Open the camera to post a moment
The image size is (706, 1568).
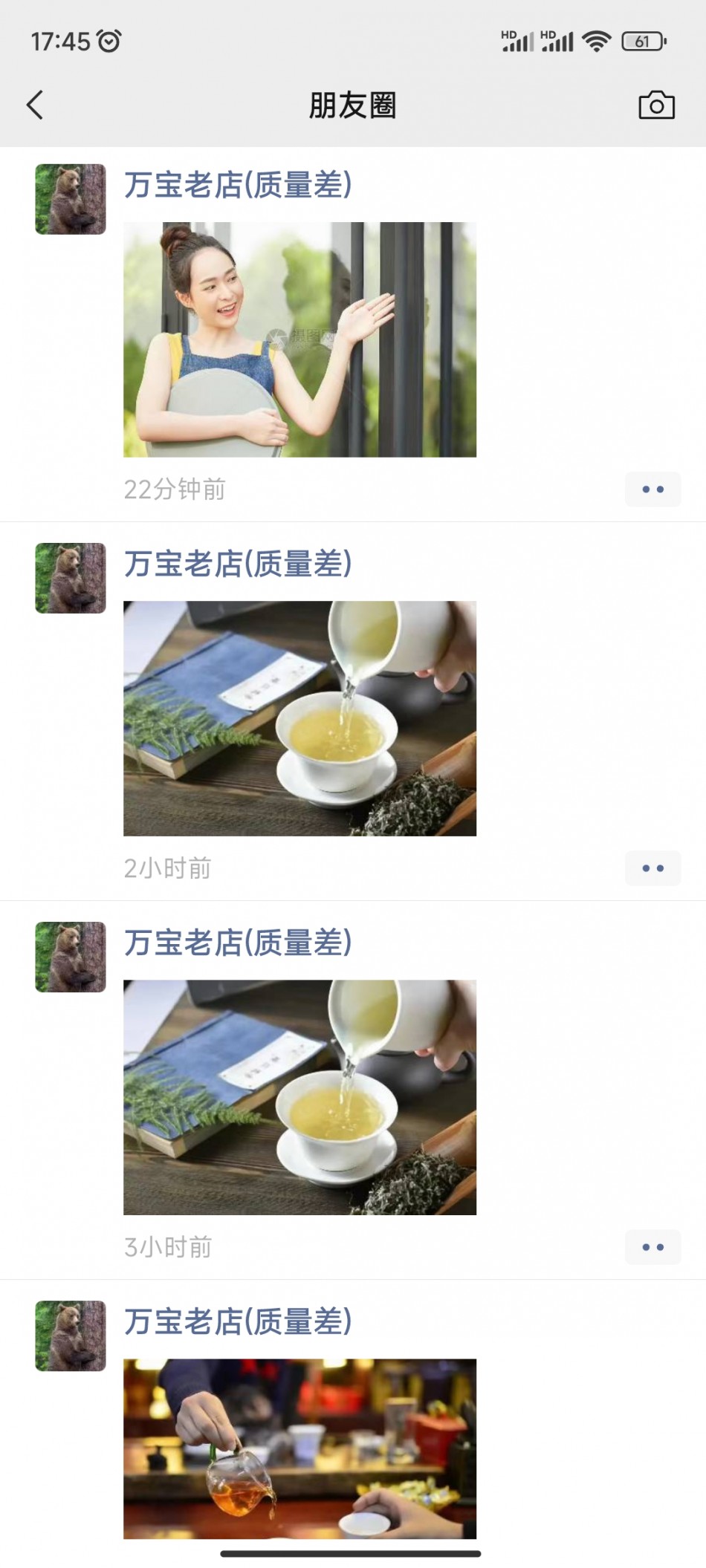tap(656, 105)
